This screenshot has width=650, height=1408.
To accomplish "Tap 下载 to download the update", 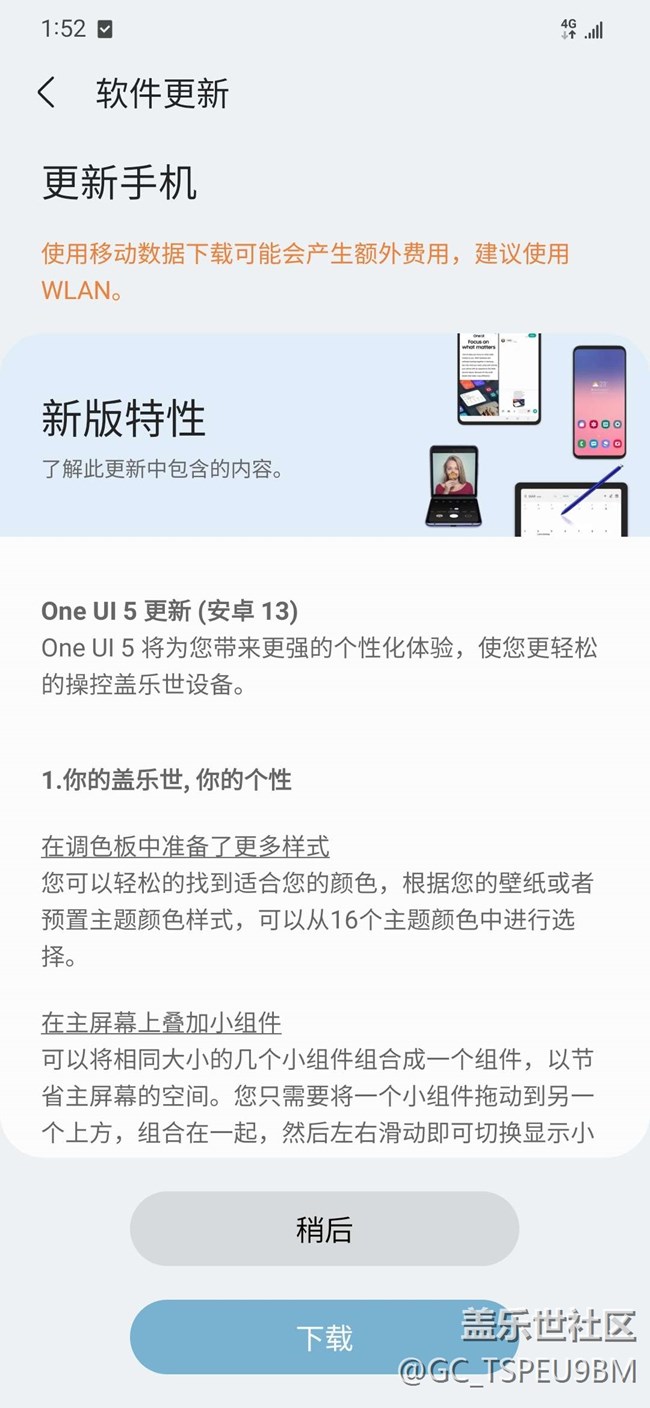I will [x=324, y=1337].
